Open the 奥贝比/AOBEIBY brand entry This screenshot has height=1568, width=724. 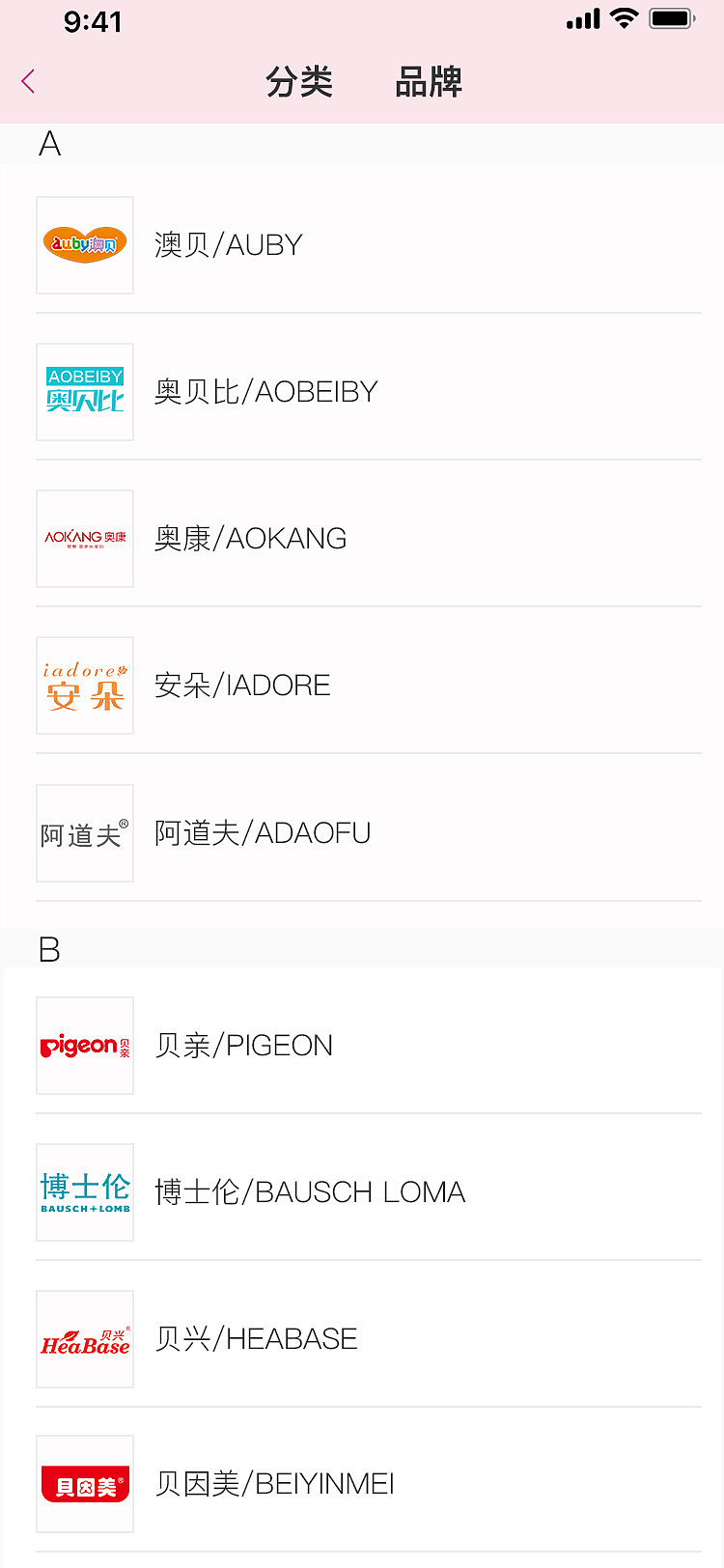265,391
